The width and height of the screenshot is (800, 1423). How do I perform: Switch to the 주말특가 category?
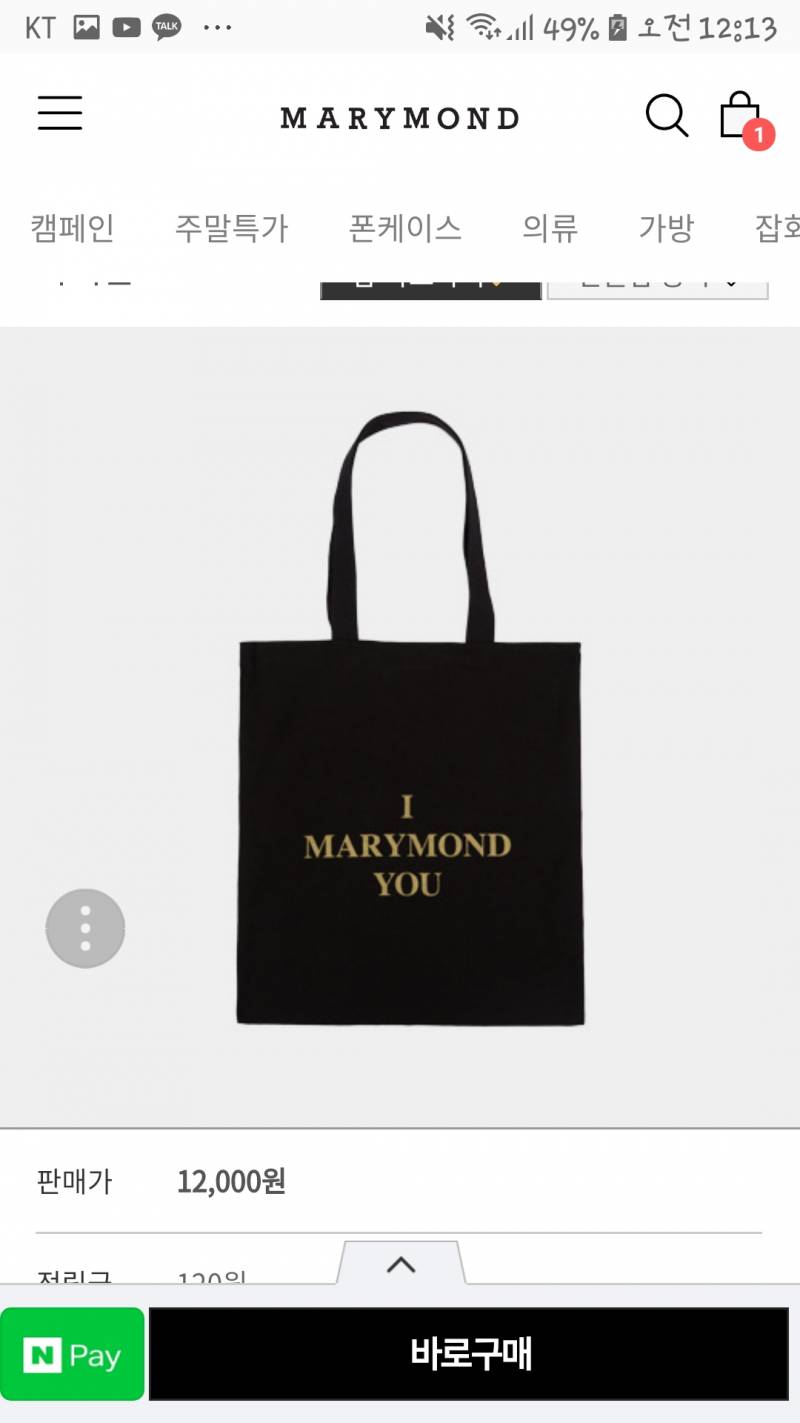coord(231,229)
